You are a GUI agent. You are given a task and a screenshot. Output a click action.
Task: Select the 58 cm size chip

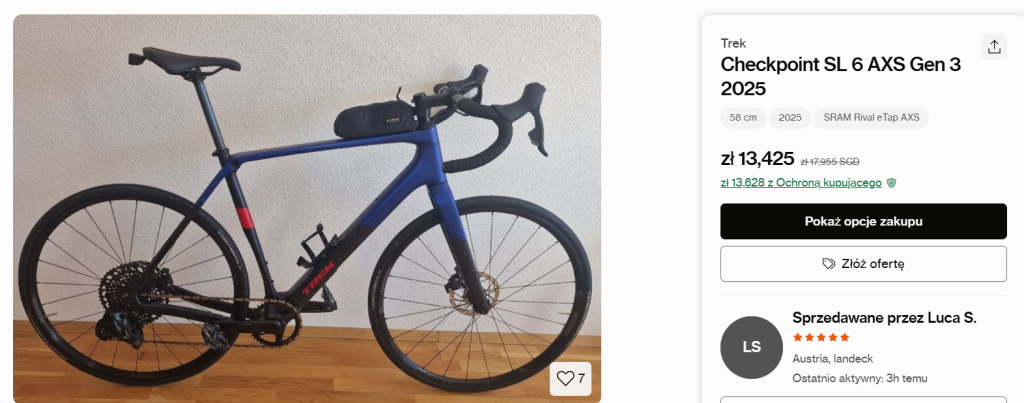[x=743, y=118]
